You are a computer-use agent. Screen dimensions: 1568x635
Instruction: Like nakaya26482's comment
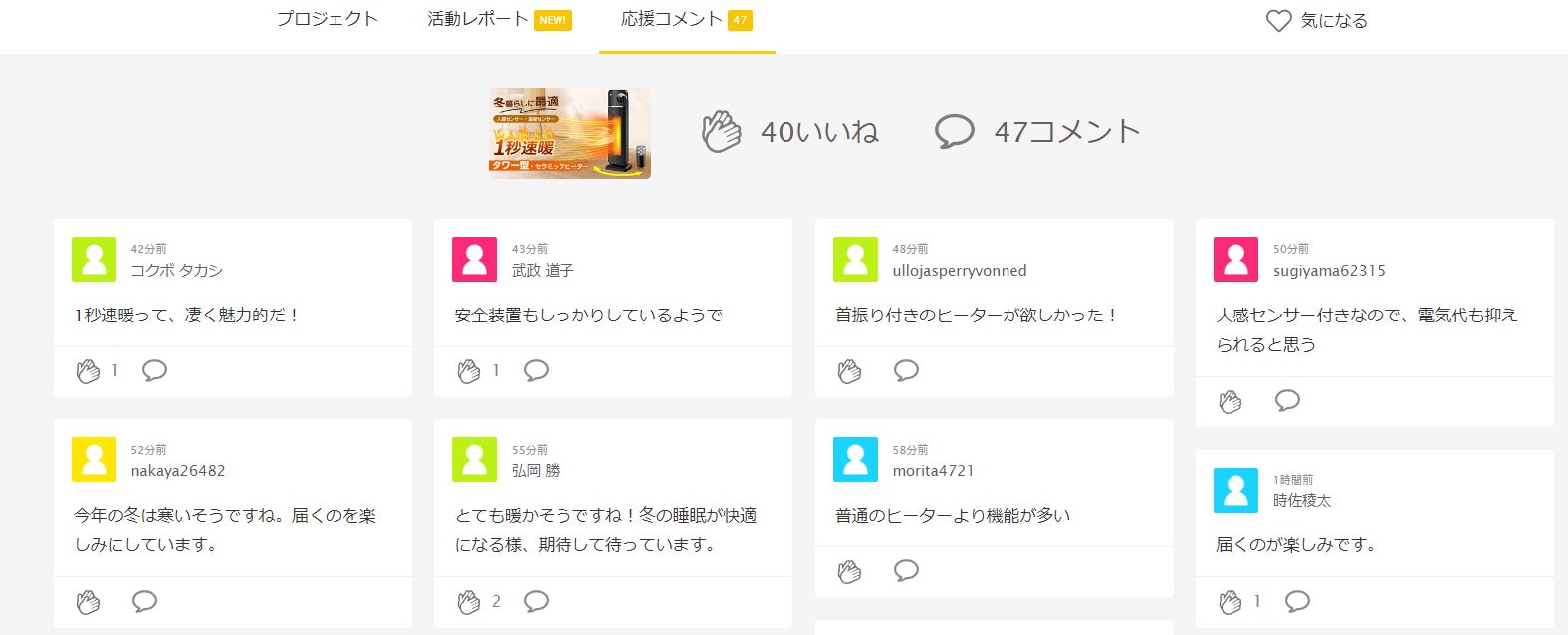pyautogui.click(x=89, y=602)
